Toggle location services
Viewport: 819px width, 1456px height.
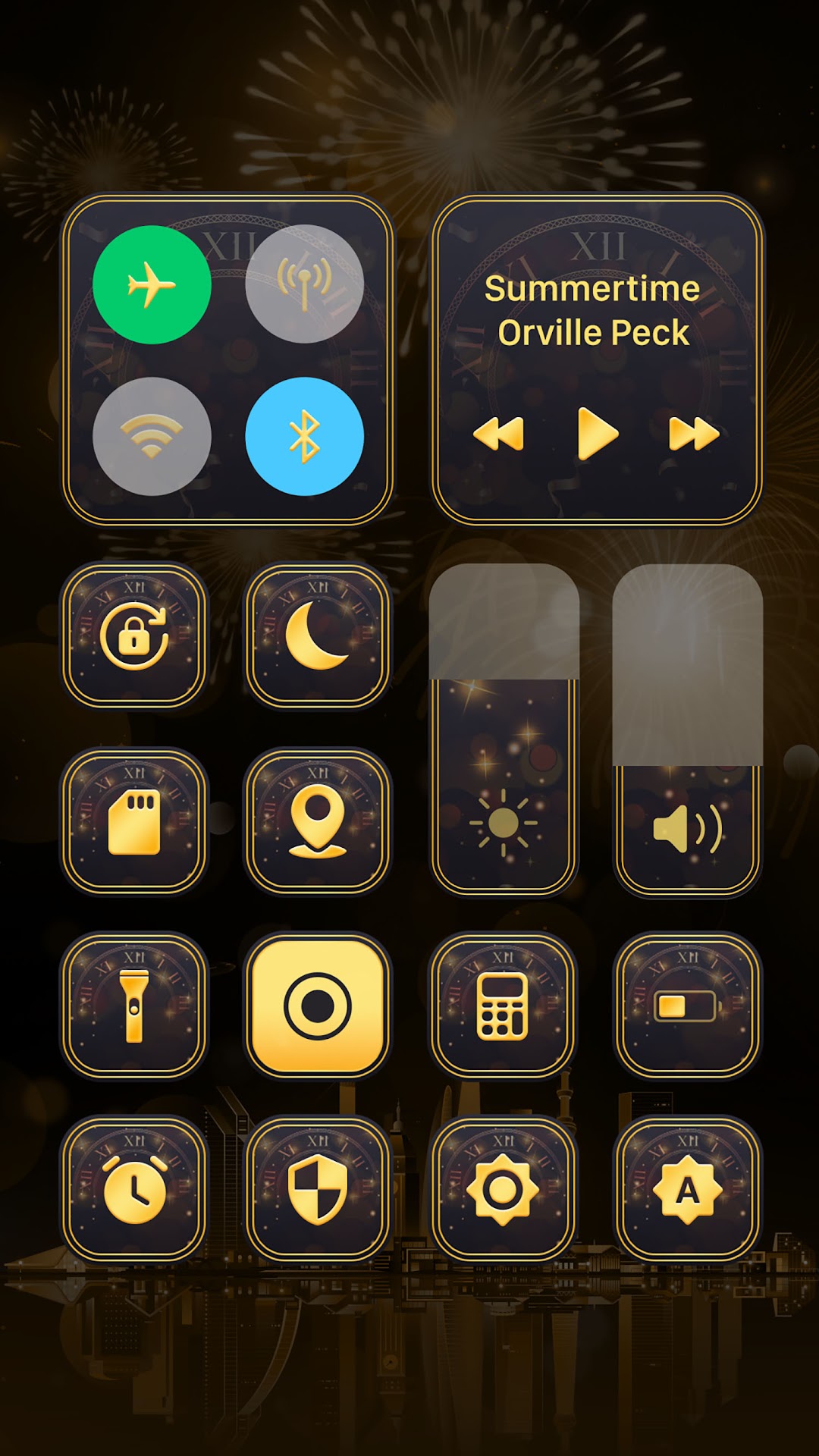317,821
